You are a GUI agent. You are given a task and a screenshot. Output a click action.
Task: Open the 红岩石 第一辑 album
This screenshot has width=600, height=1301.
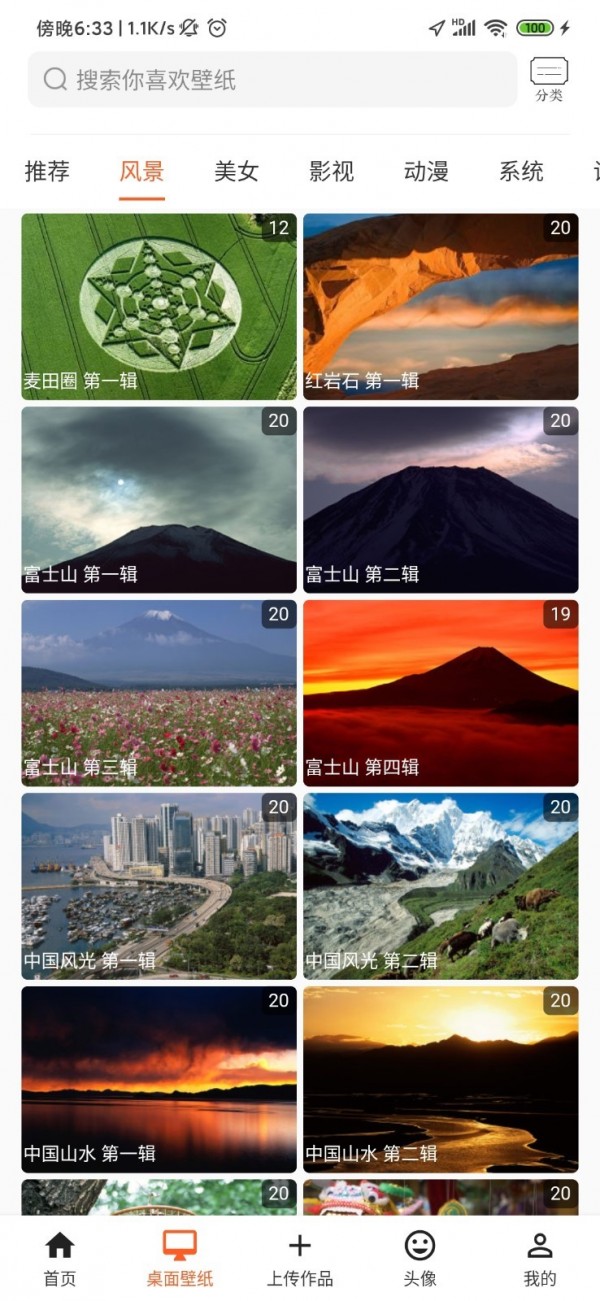441,306
